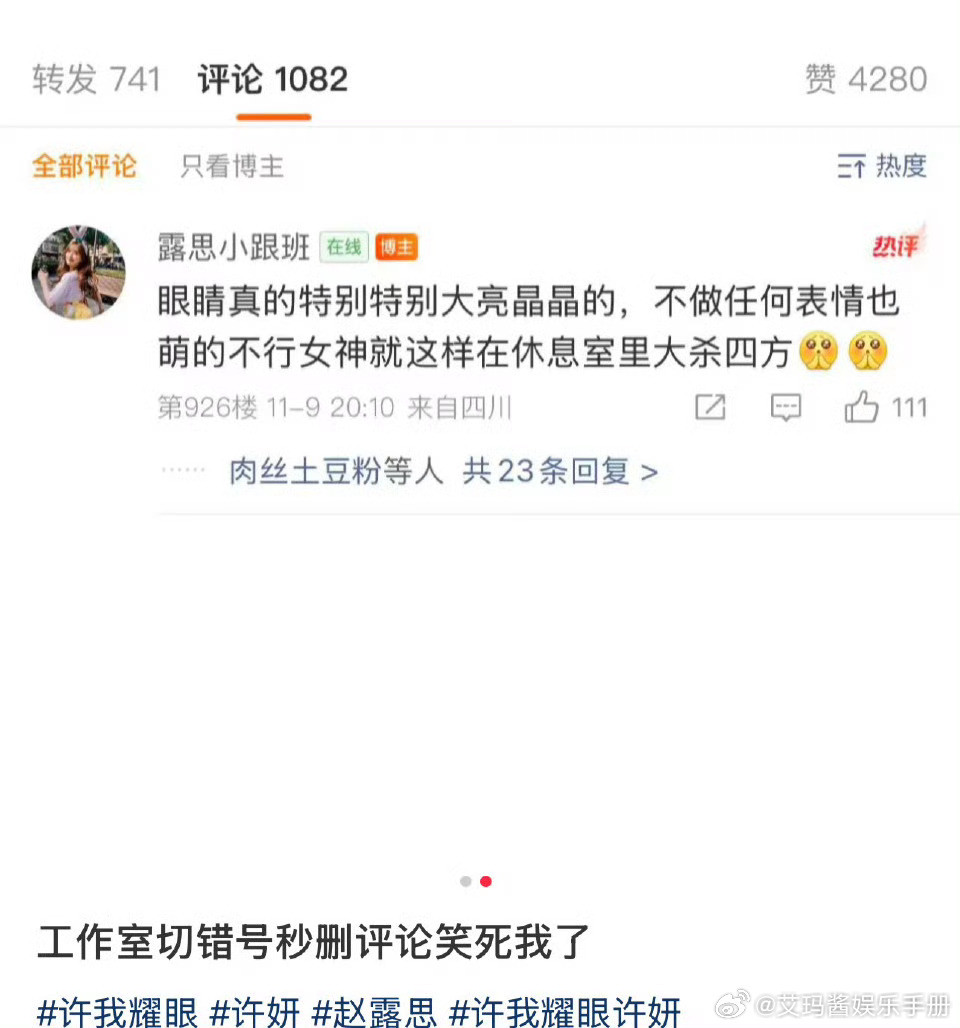The width and height of the screenshot is (960, 1028).
Task: Click the 在线 status badge
Action: (343, 247)
